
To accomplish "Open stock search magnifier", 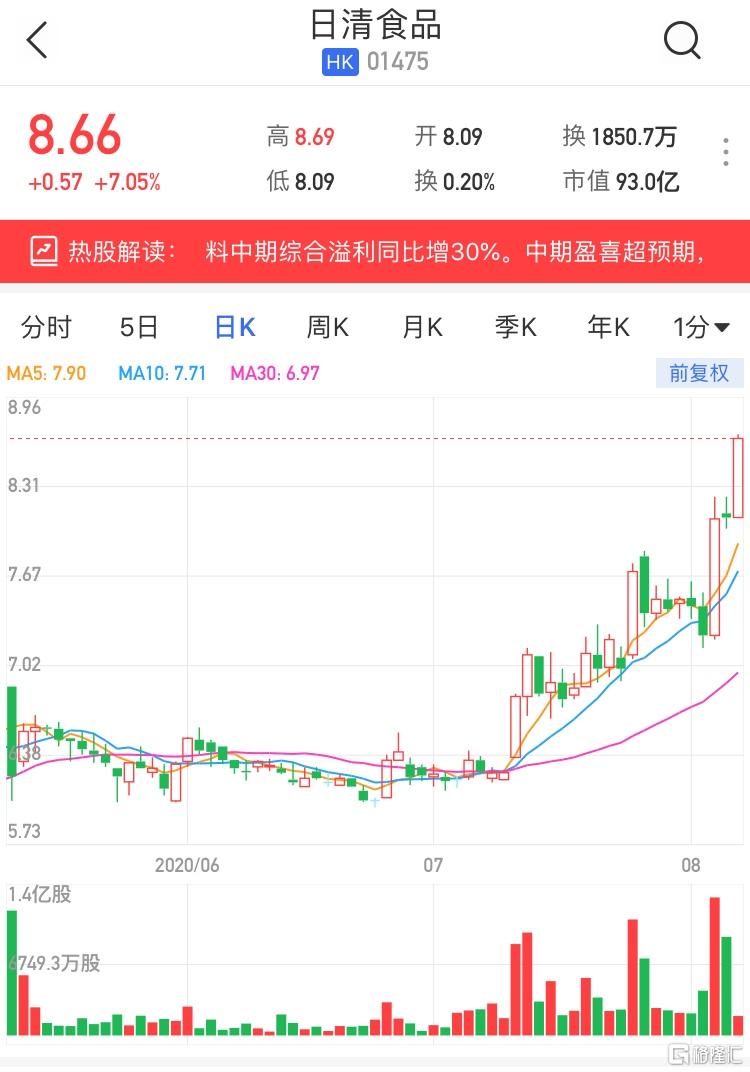I will pos(682,41).
